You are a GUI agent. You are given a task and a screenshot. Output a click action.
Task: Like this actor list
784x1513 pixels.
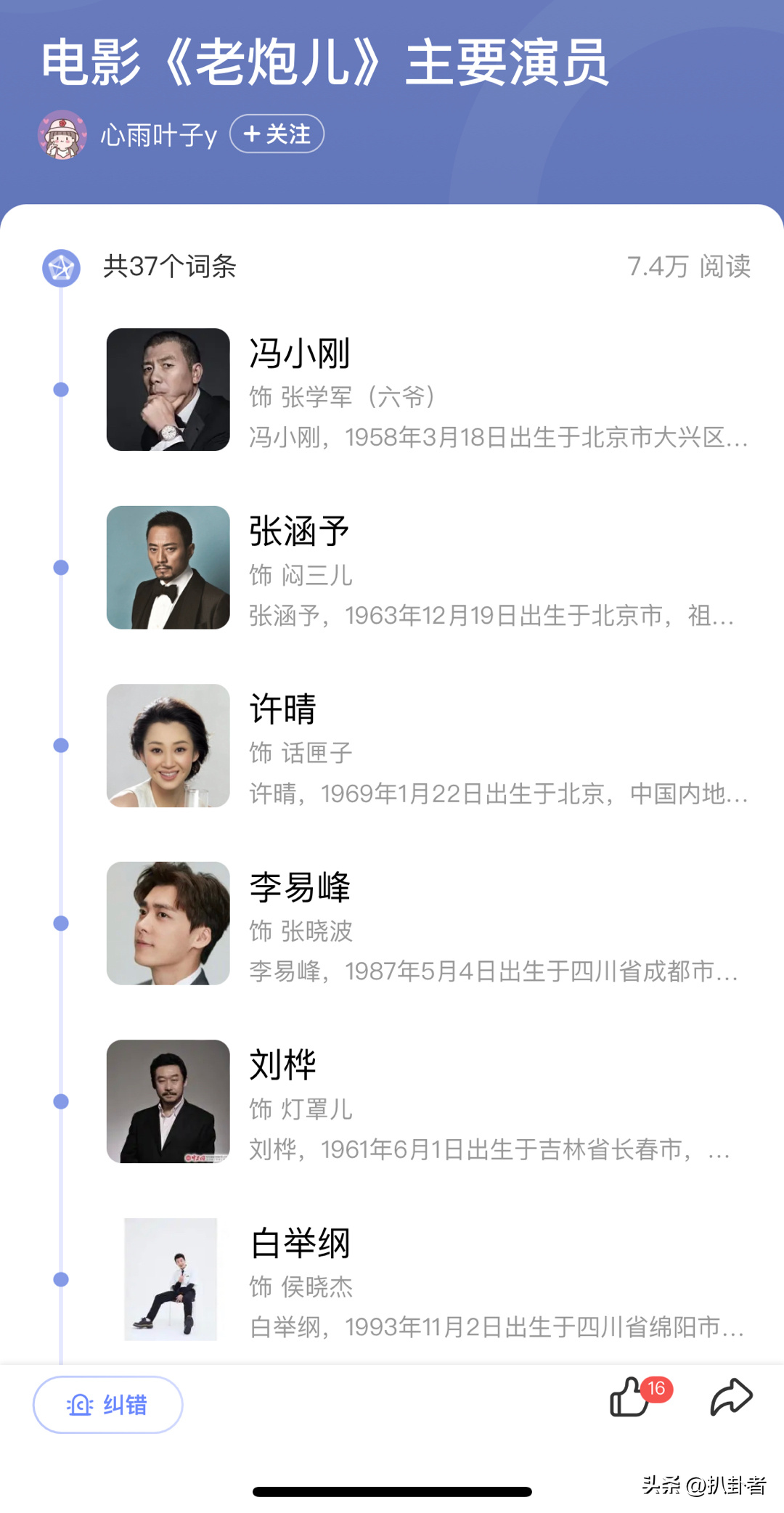630,1398
